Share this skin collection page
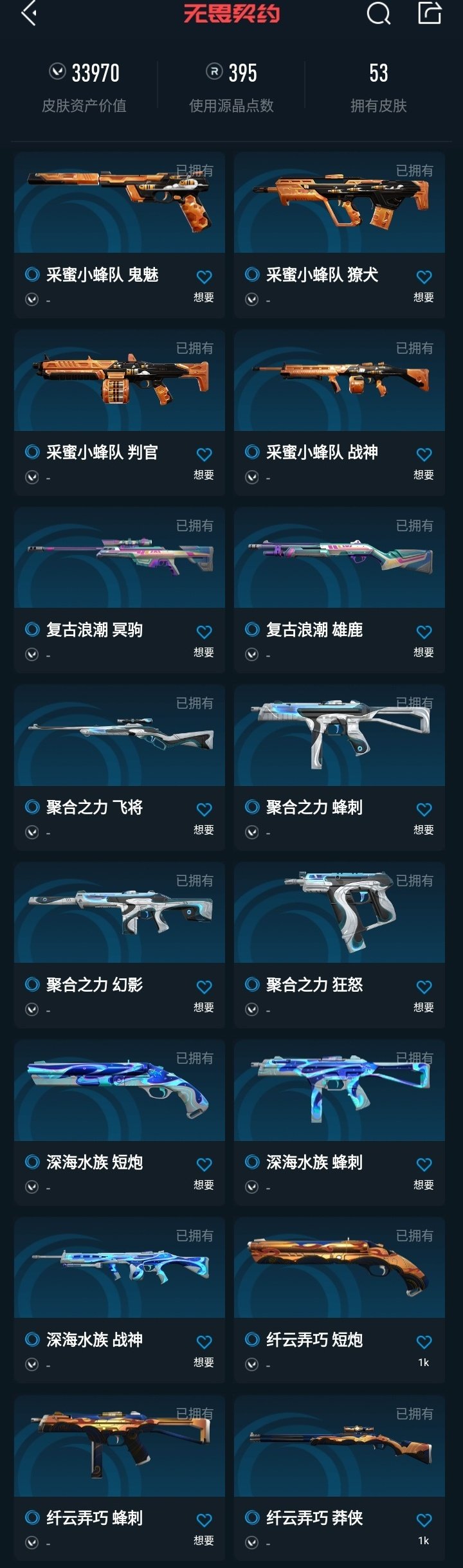463x1568 pixels. tap(430, 13)
